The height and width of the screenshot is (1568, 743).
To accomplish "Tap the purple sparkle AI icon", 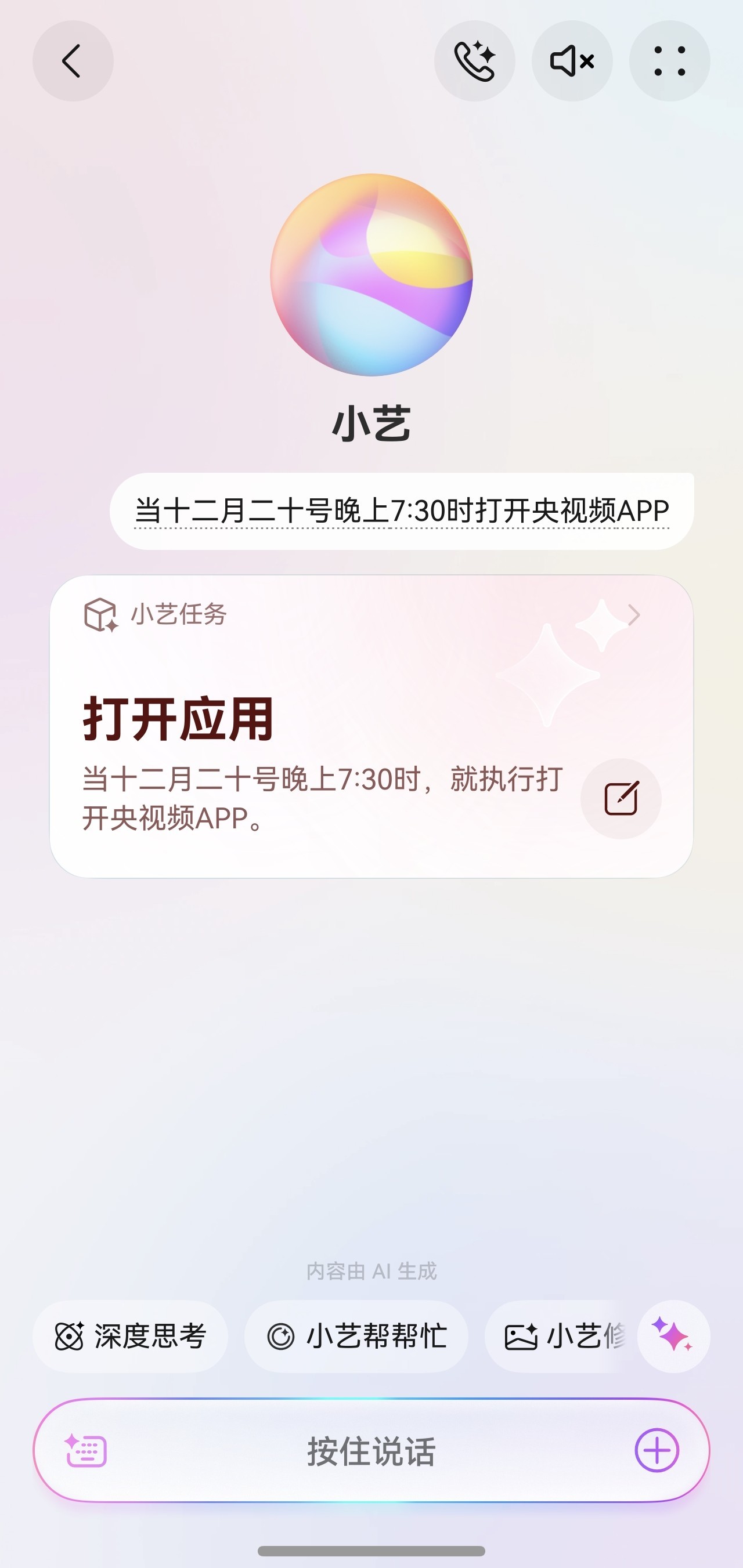I will pos(672,1337).
